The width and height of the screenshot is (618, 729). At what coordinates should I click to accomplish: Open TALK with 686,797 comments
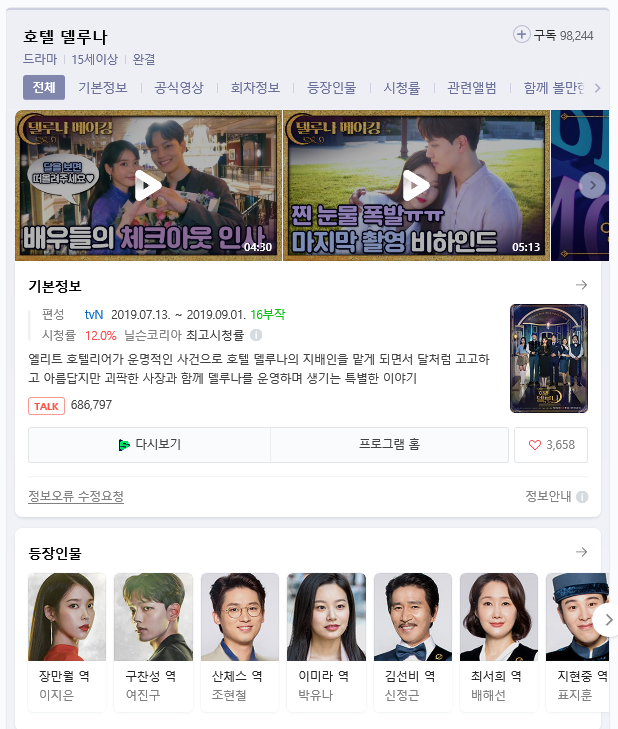click(x=70, y=405)
